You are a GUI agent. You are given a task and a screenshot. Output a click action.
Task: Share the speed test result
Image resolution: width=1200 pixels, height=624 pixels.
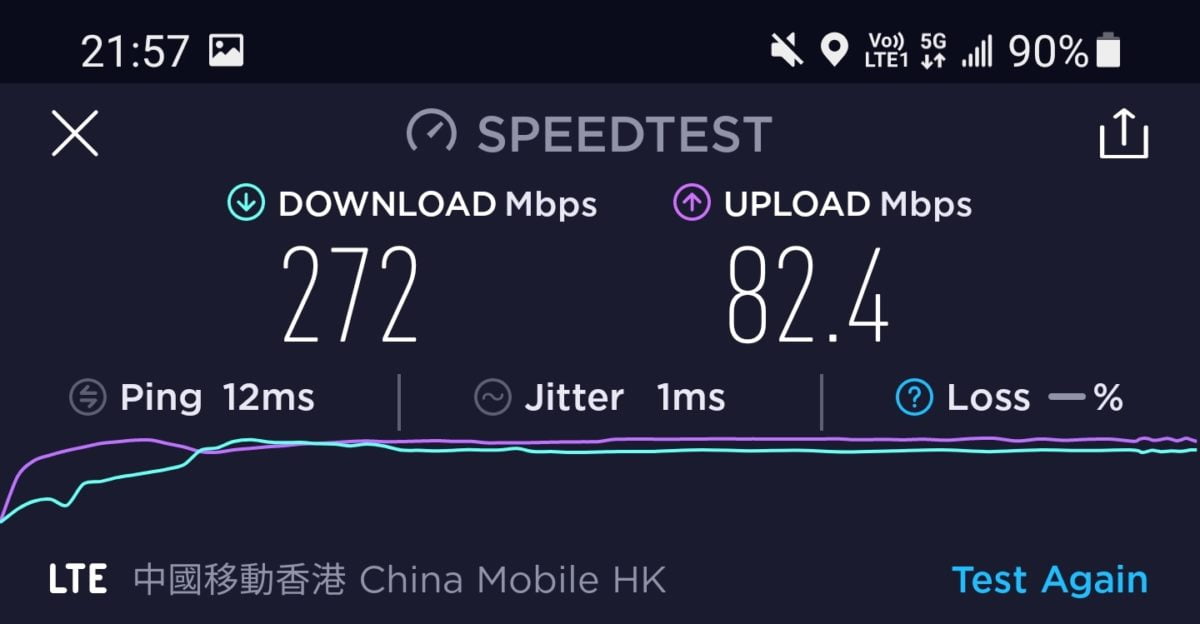point(1124,134)
